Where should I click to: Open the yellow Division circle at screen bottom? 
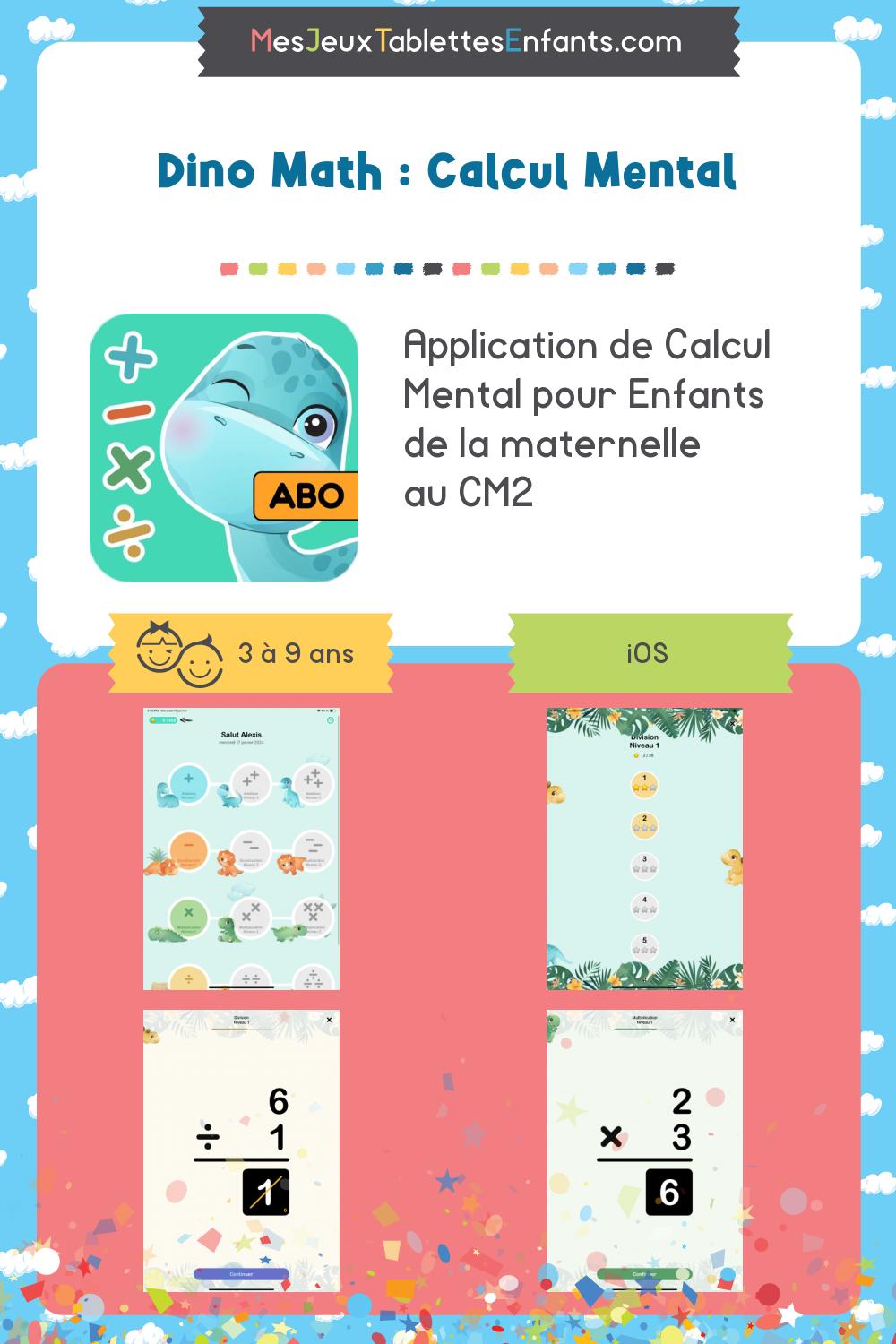pyautogui.click(x=188, y=978)
